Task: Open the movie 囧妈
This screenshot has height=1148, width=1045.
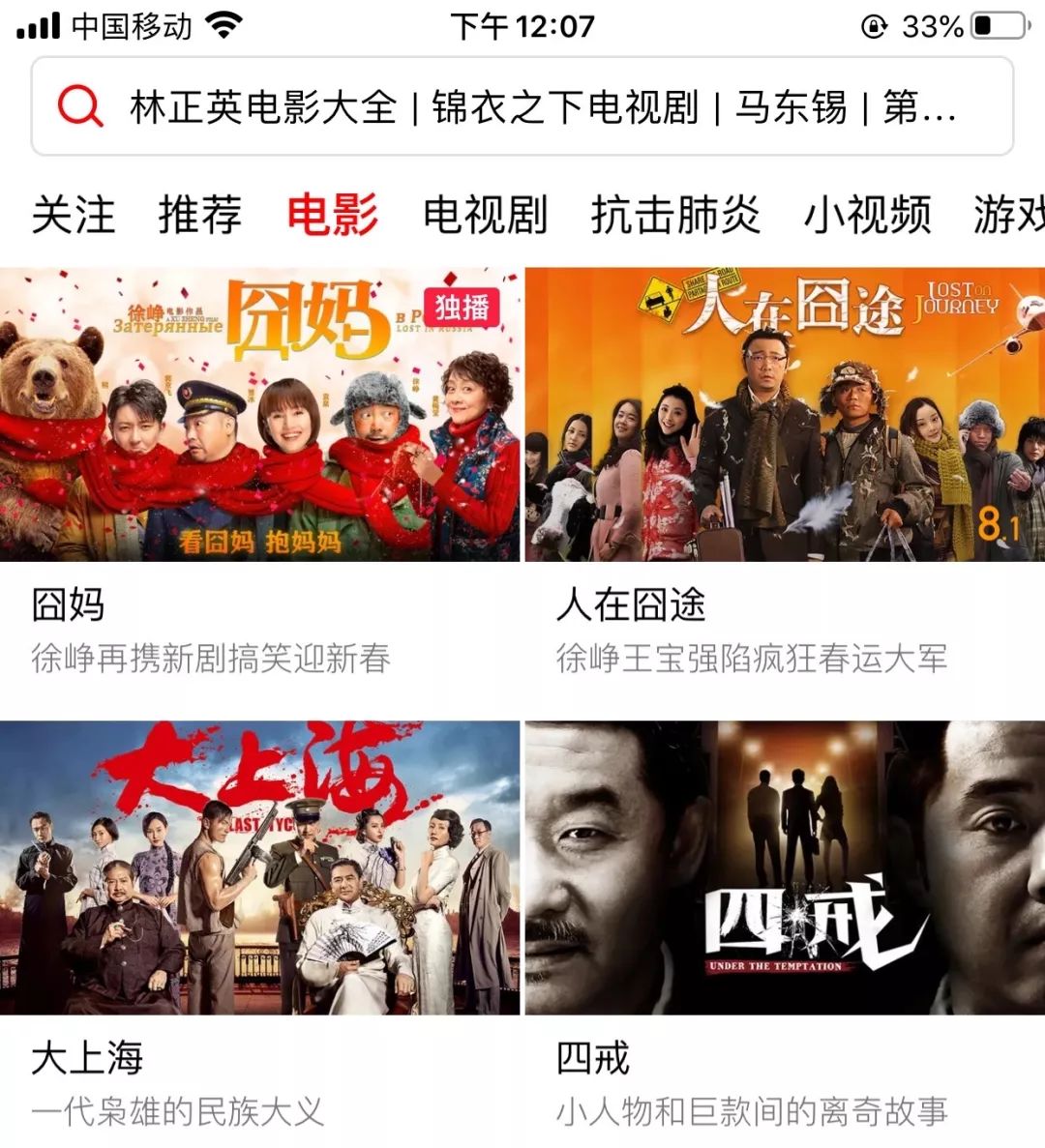Action: (x=259, y=416)
